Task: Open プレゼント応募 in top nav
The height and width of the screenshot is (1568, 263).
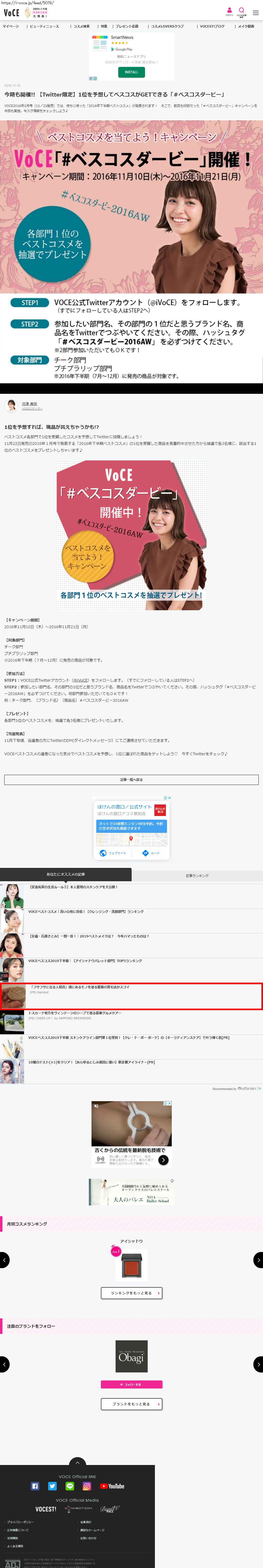Action: click(127, 26)
